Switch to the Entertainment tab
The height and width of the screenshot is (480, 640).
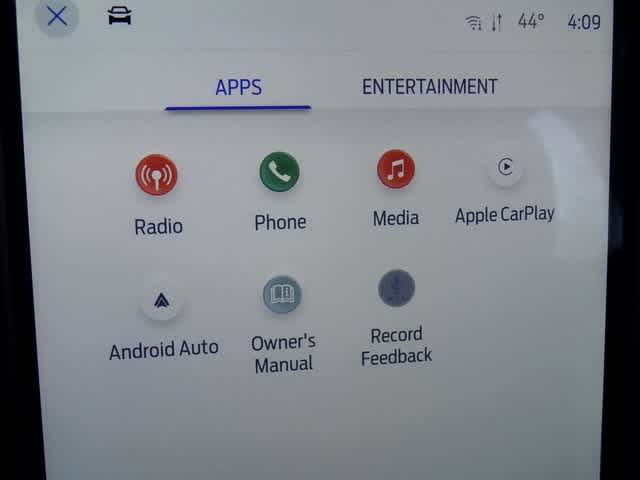coord(429,87)
